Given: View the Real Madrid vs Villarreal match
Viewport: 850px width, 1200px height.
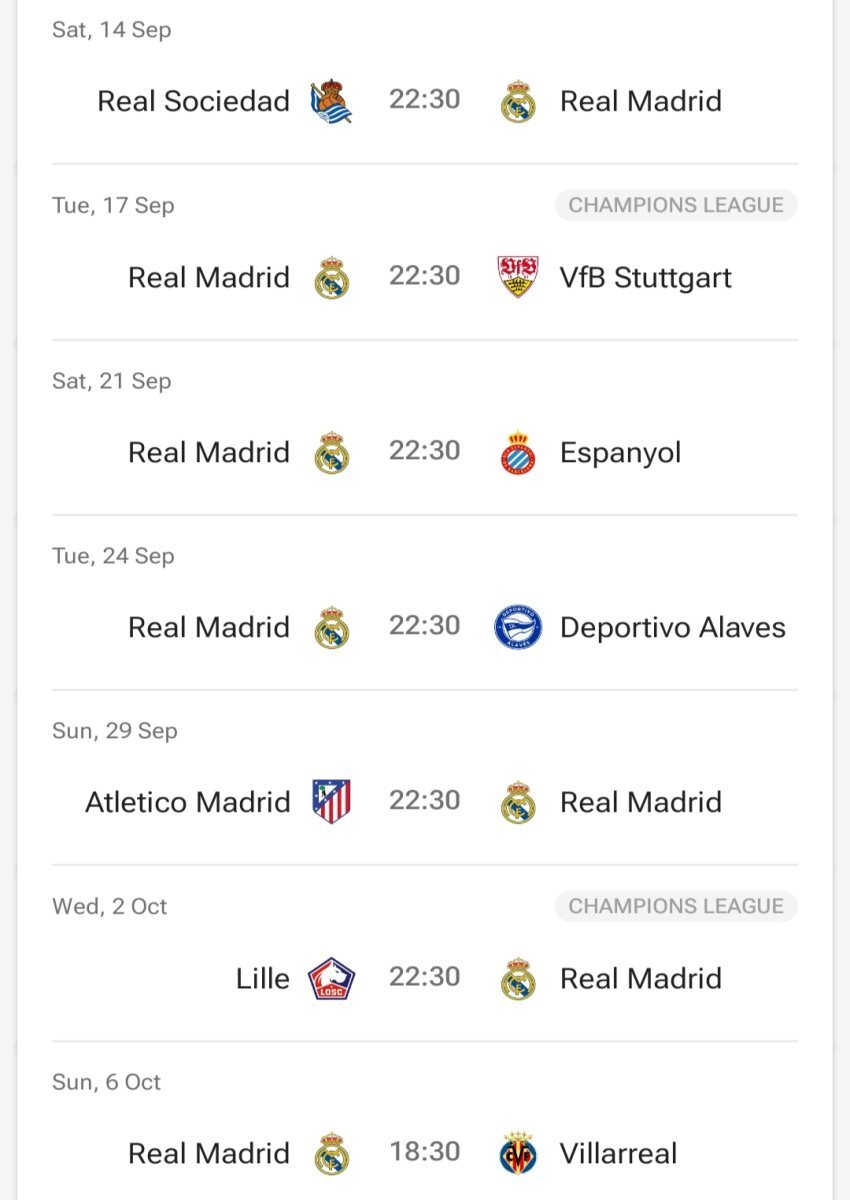Looking at the screenshot, I should 424,1152.
